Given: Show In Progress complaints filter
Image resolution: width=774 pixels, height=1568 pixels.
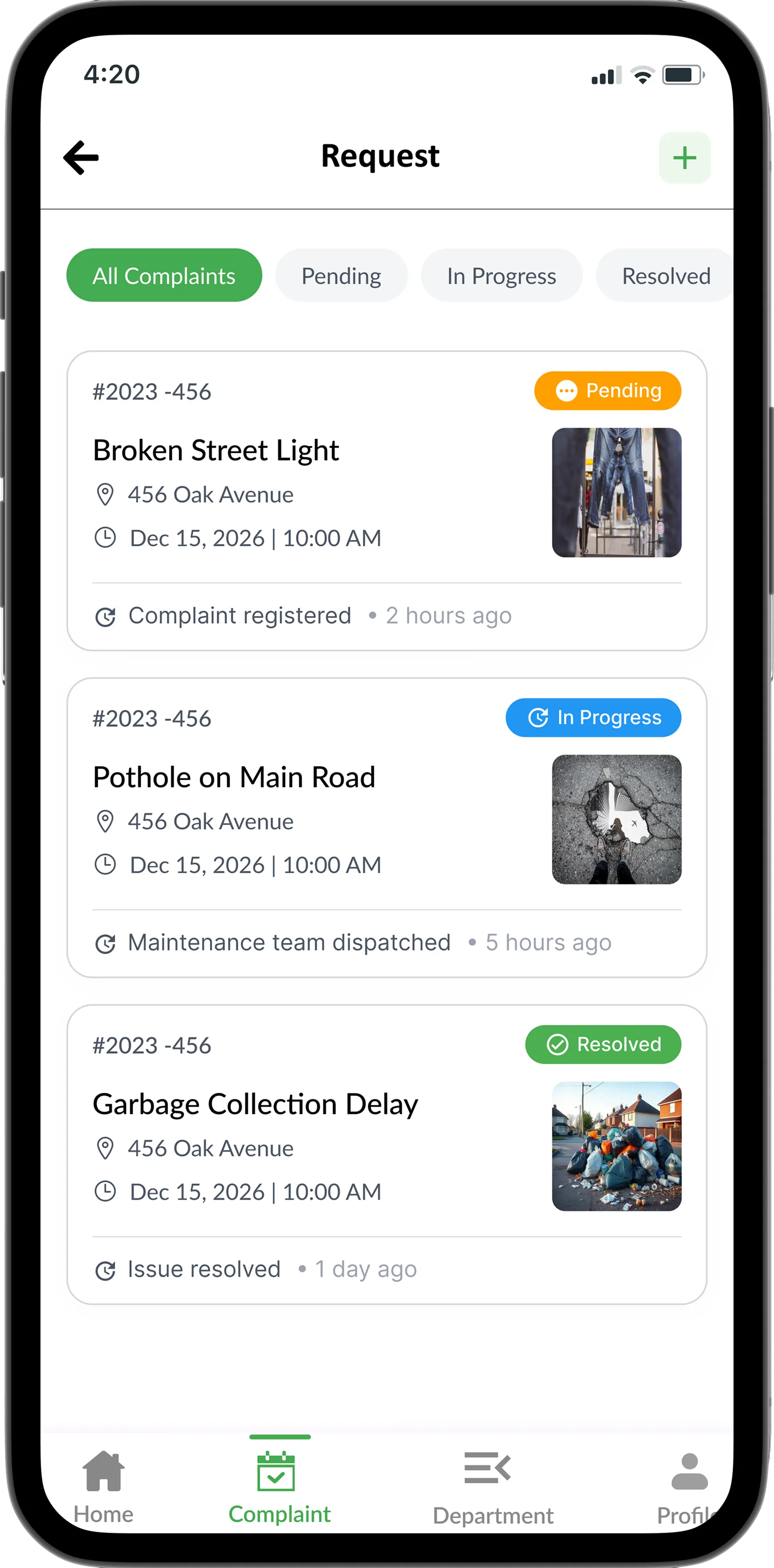Looking at the screenshot, I should coord(501,276).
